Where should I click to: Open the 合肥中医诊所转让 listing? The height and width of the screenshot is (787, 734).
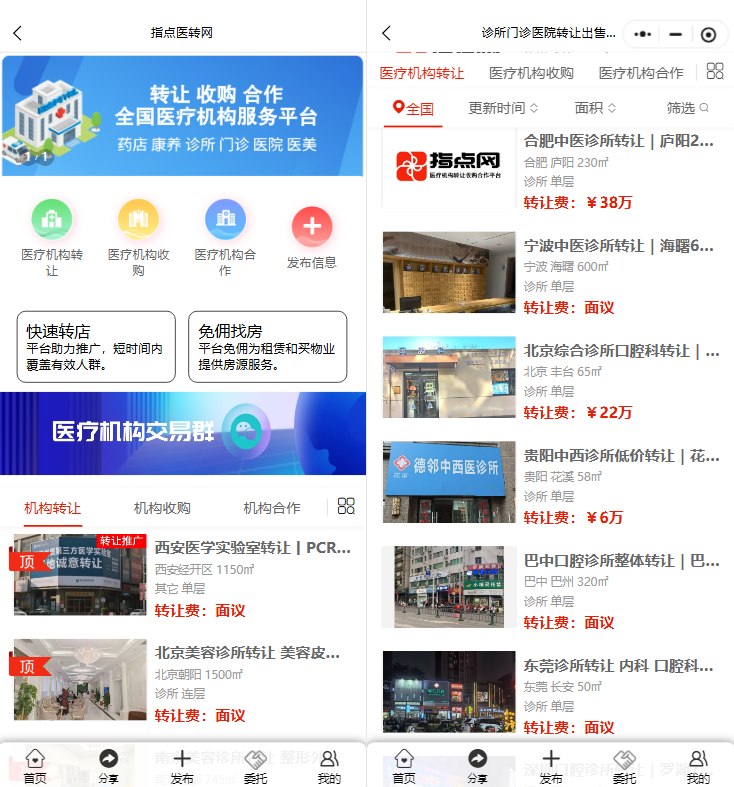(618, 141)
